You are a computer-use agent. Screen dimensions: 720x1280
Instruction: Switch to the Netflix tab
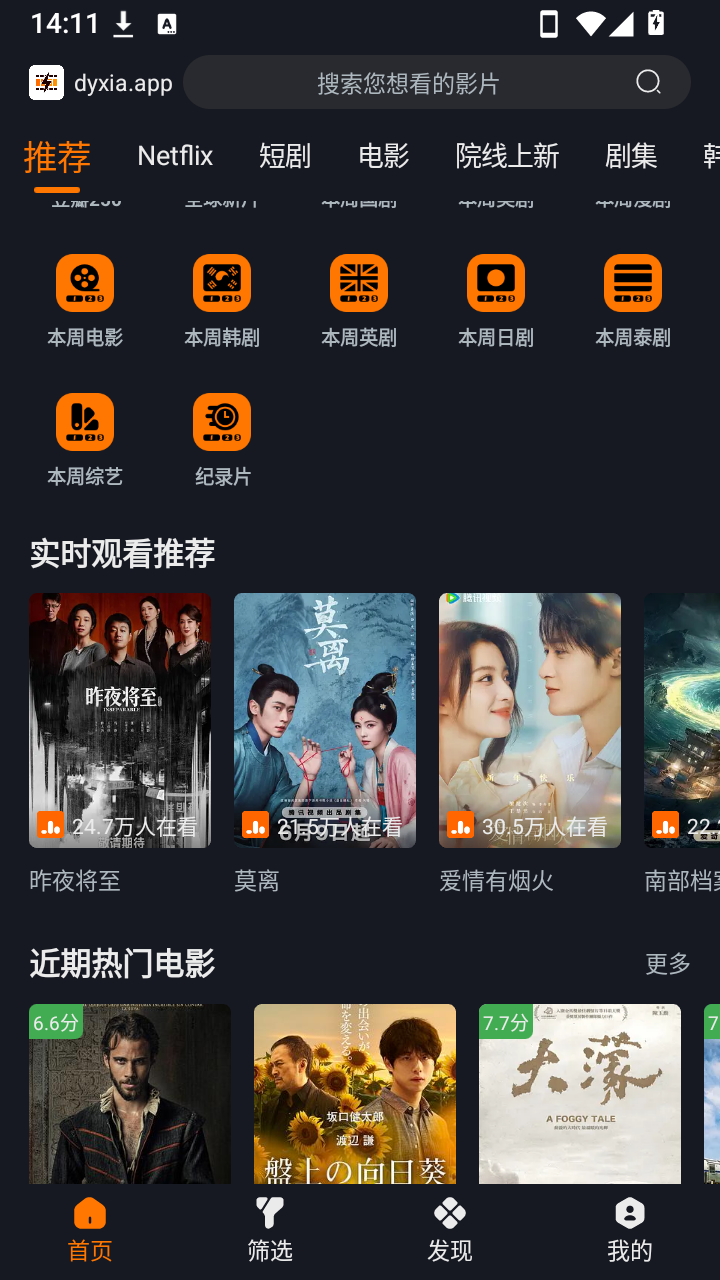click(x=175, y=155)
